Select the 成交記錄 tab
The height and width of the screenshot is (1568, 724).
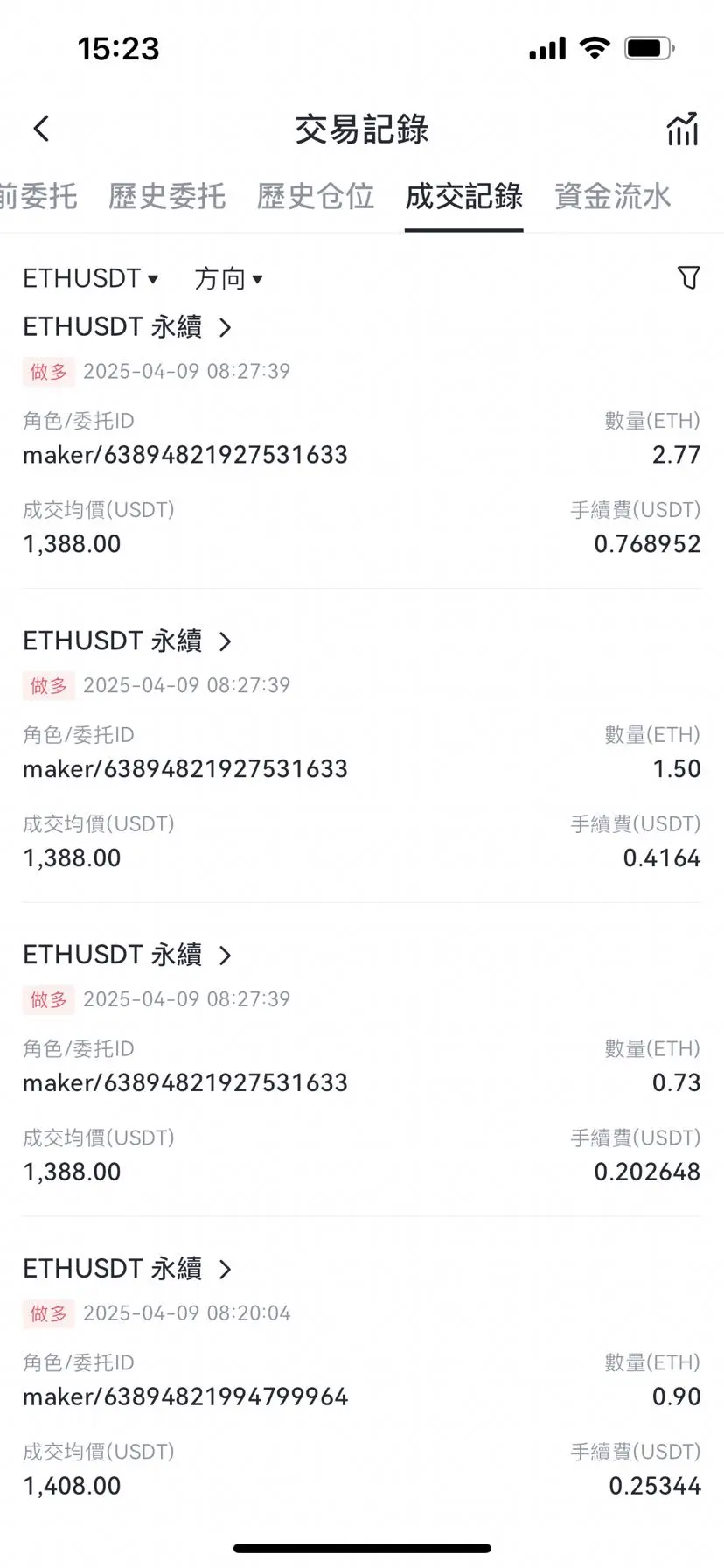coord(463,196)
